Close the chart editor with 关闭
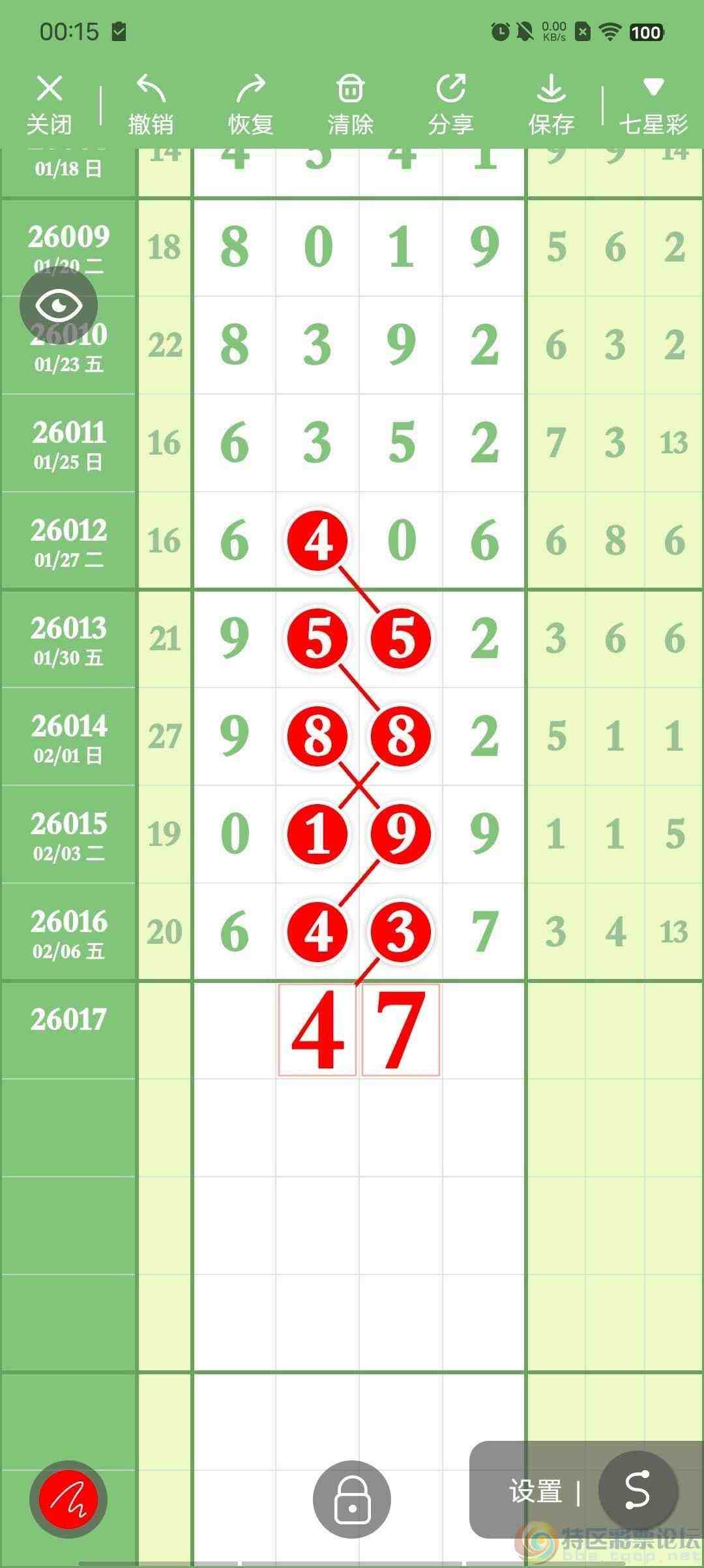The height and width of the screenshot is (1568, 704). (49, 104)
